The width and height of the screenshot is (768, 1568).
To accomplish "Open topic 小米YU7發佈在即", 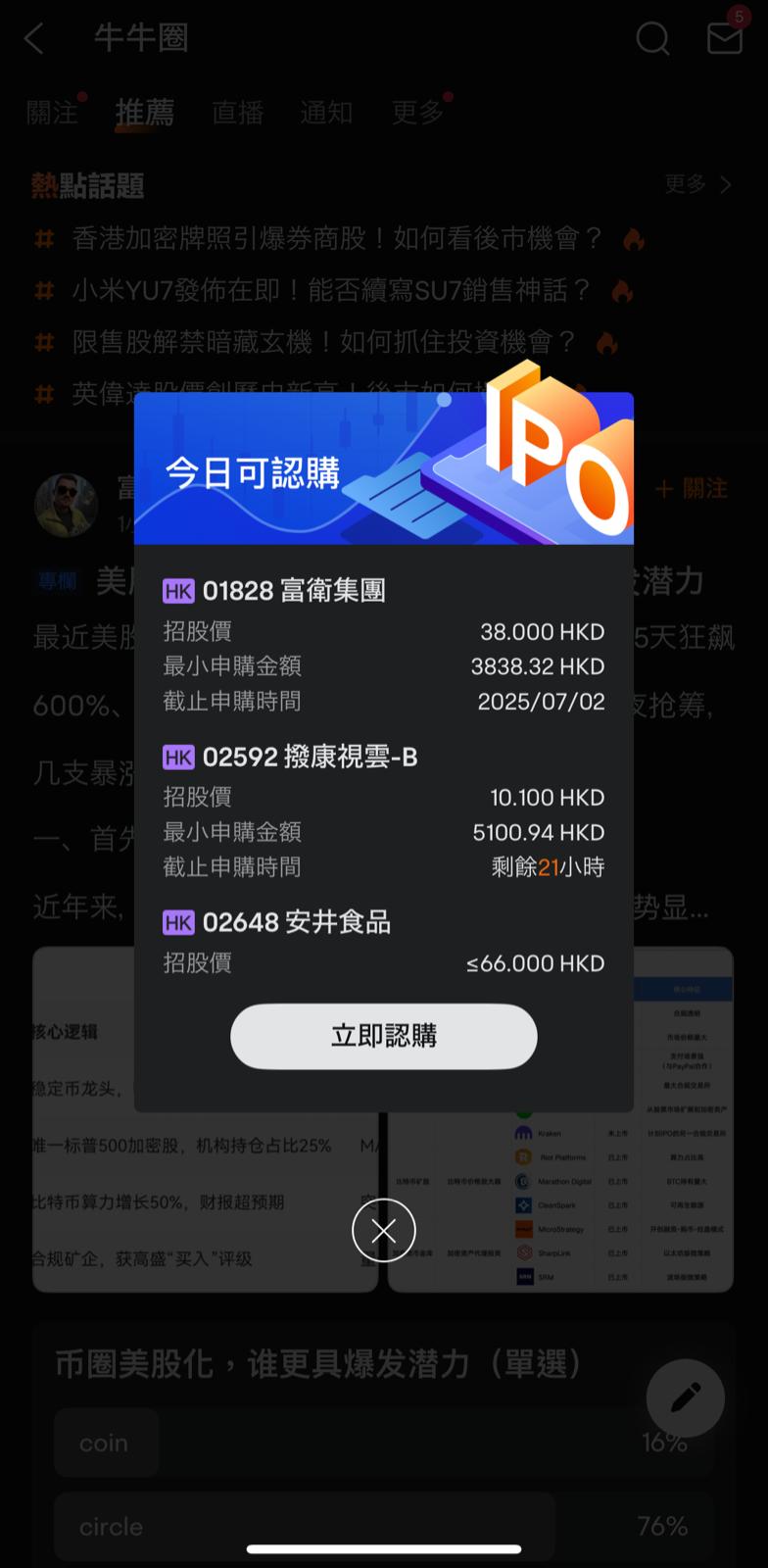I will click(333, 290).
